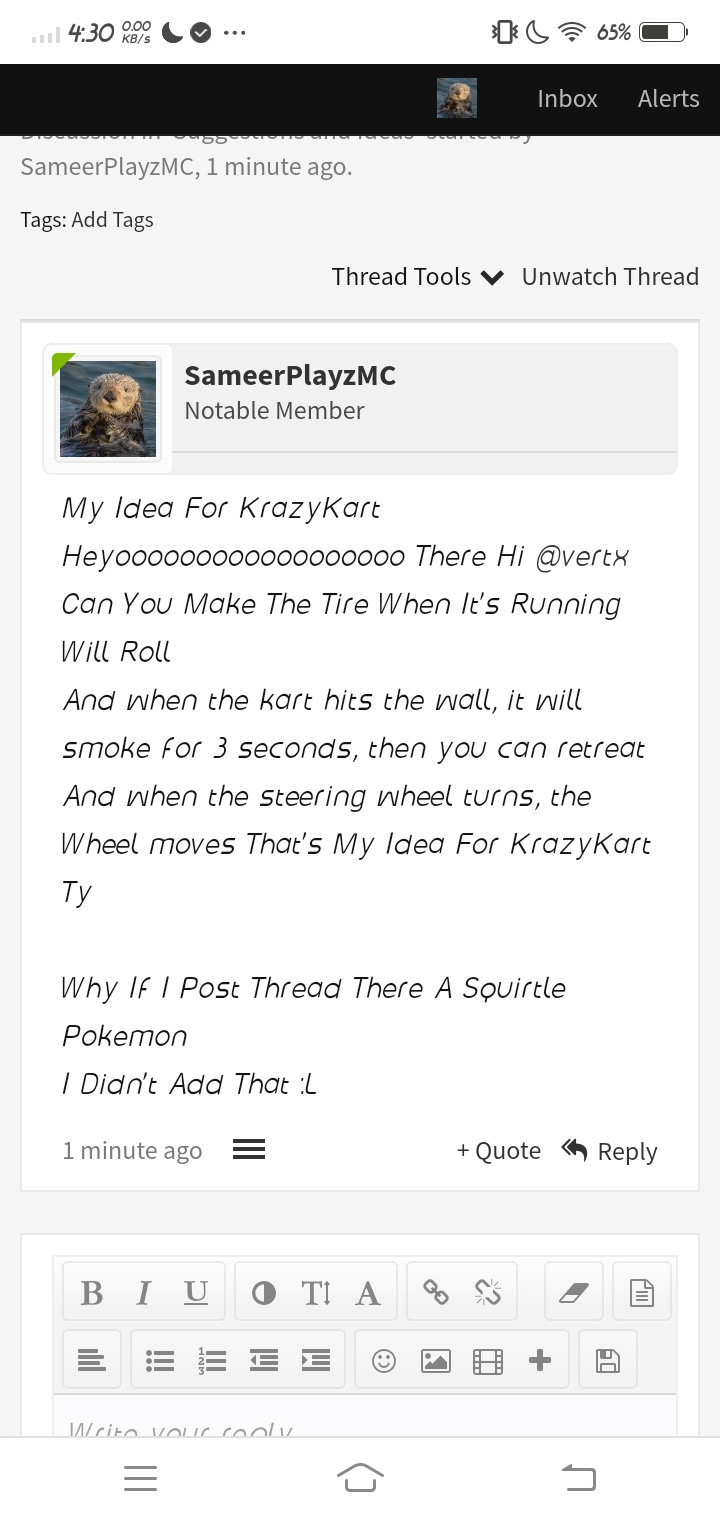
Task: Add this post to quote
Action: [x=498, y=1151]
